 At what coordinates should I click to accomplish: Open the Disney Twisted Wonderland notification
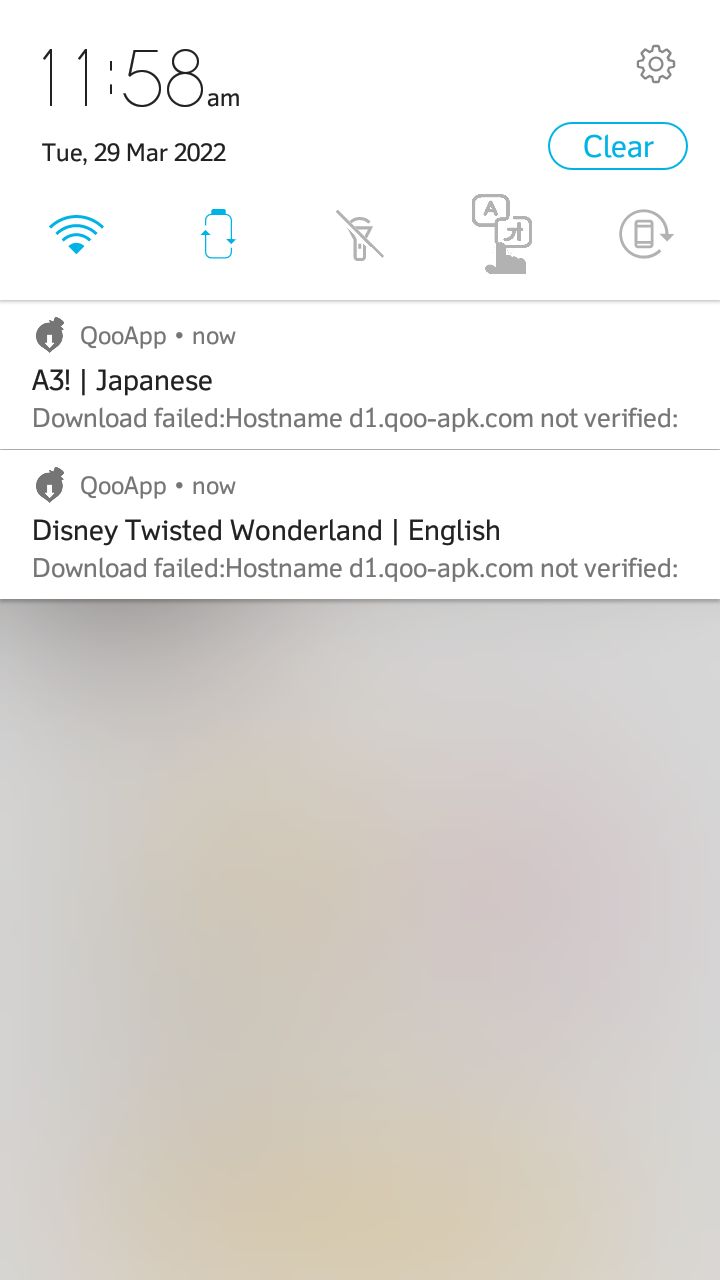(x=360, y=525)
